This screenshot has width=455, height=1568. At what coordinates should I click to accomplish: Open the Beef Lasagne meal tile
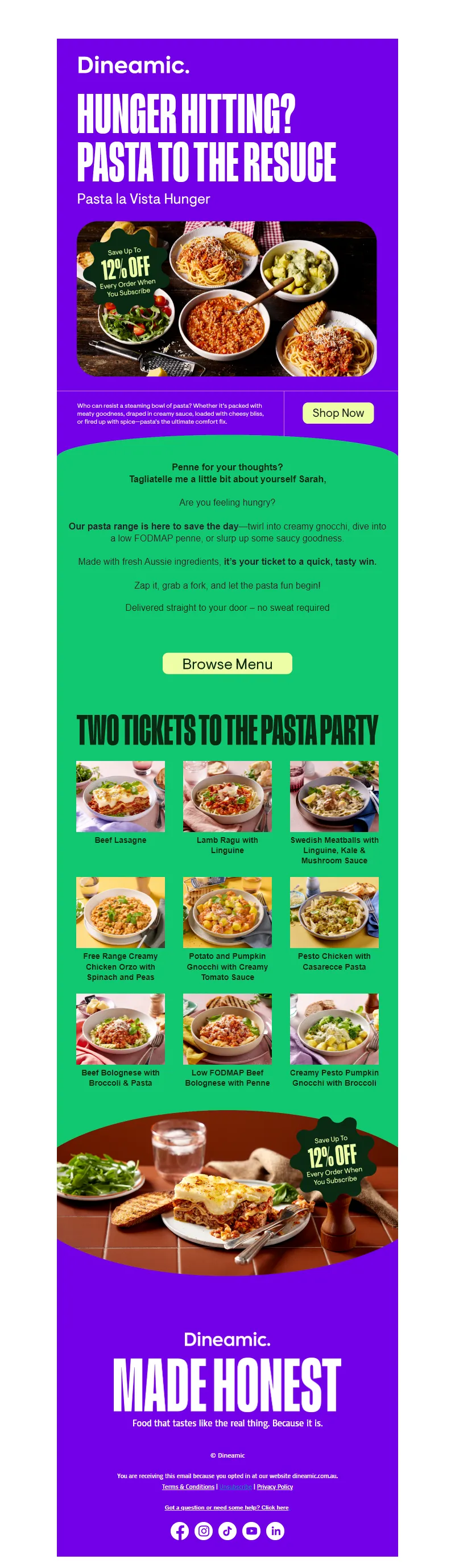coord(120,796)
